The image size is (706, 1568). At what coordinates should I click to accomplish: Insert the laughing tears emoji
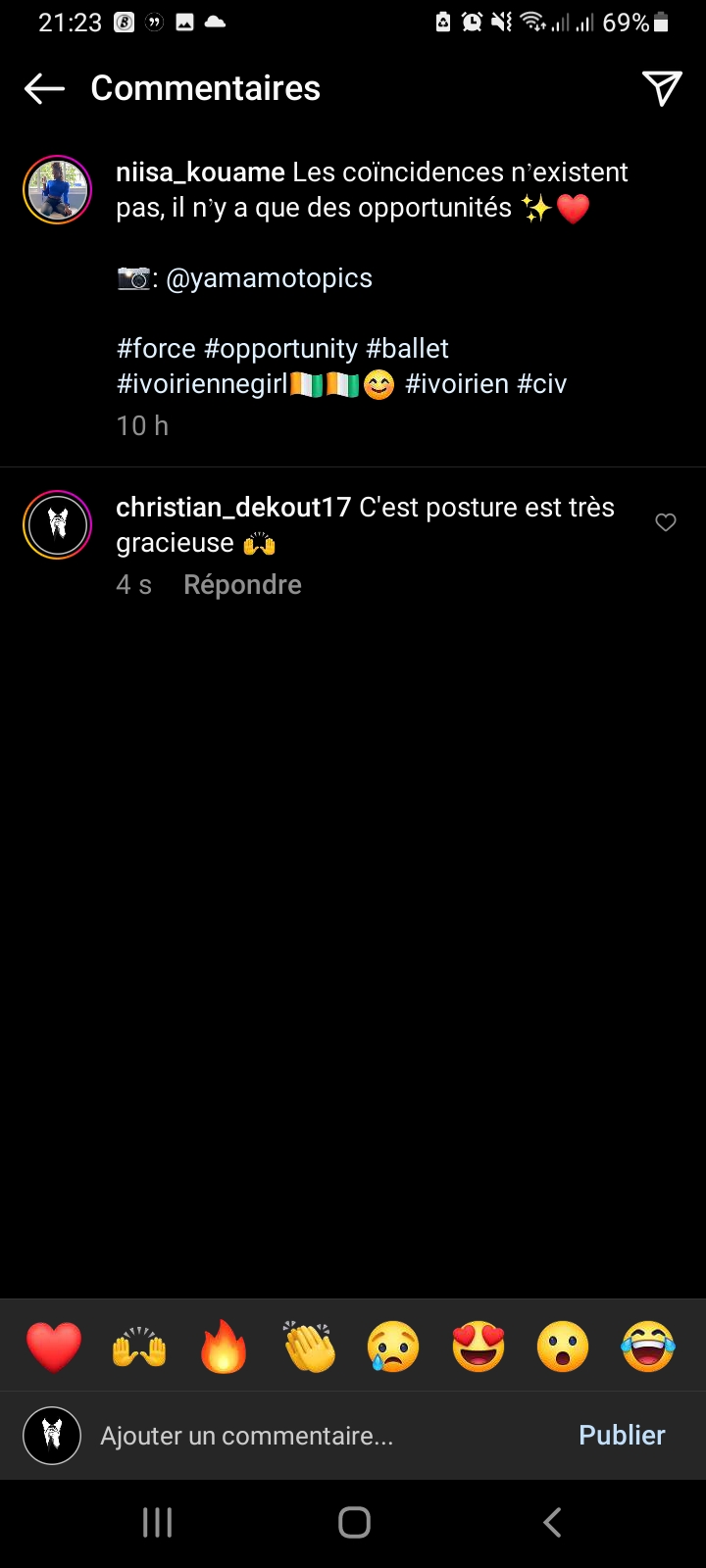[x=648, y=1347]
